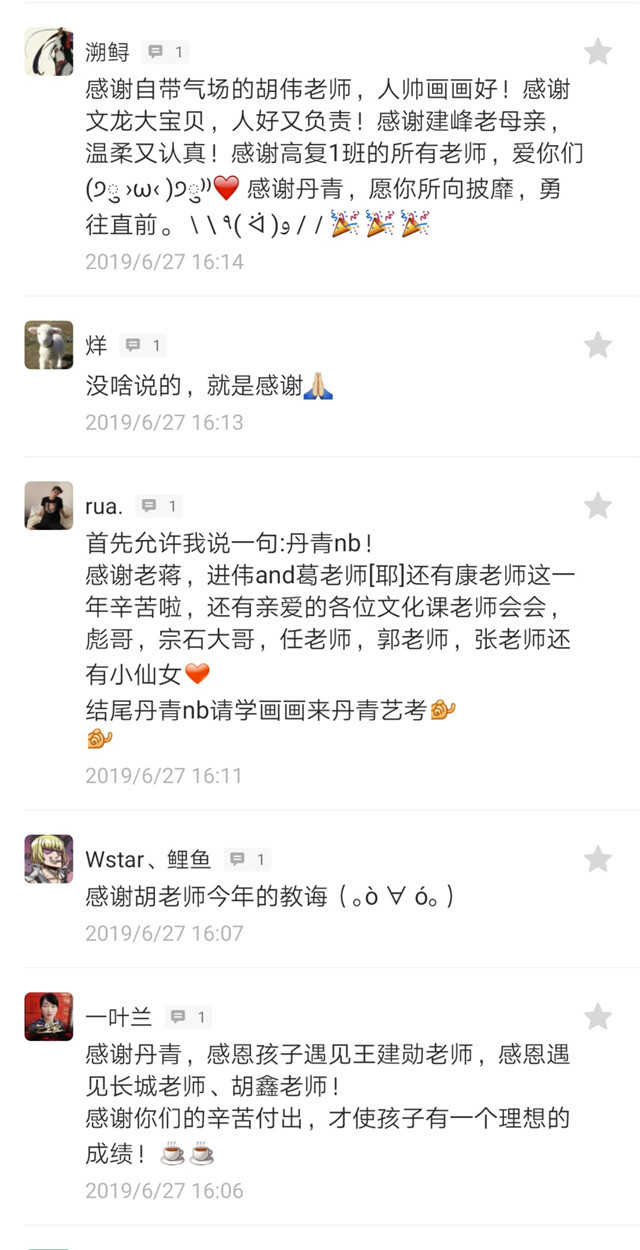View rua.'s profile picture
The image size is (640, 1250).
click(49, 506)
